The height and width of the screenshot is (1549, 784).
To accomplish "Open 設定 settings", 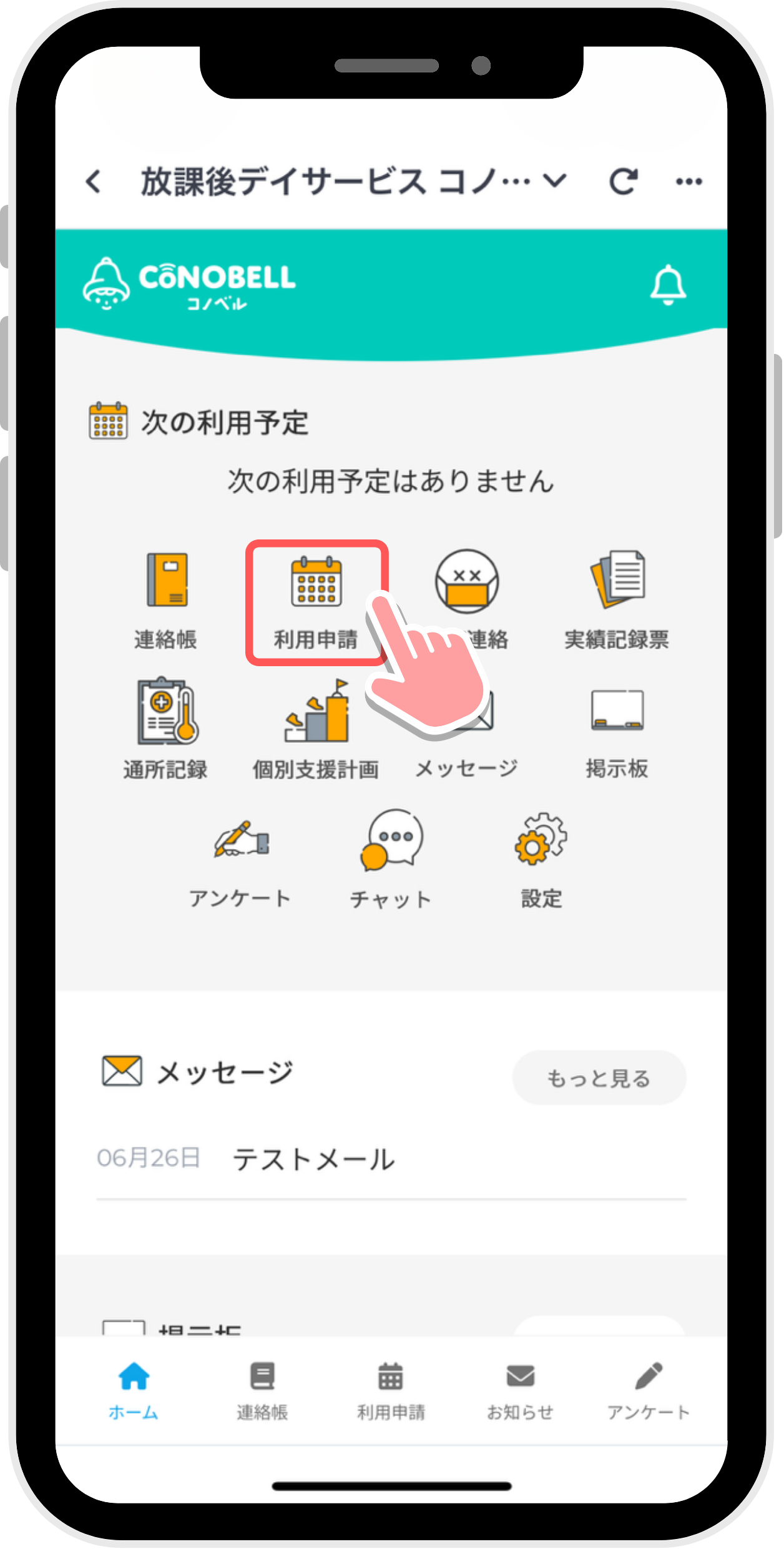I will tap(541, 859).
